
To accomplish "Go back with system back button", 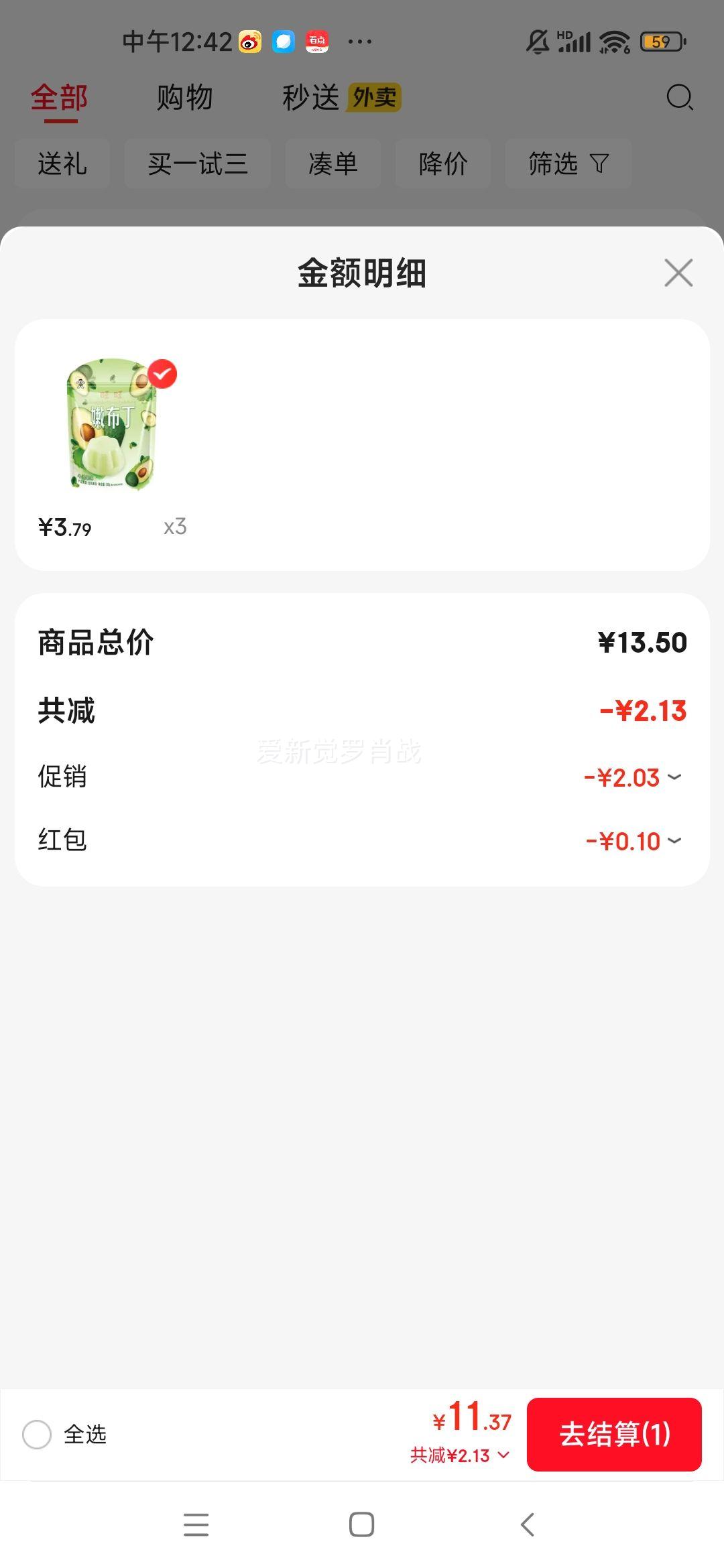I will [x=528, y=1525].
